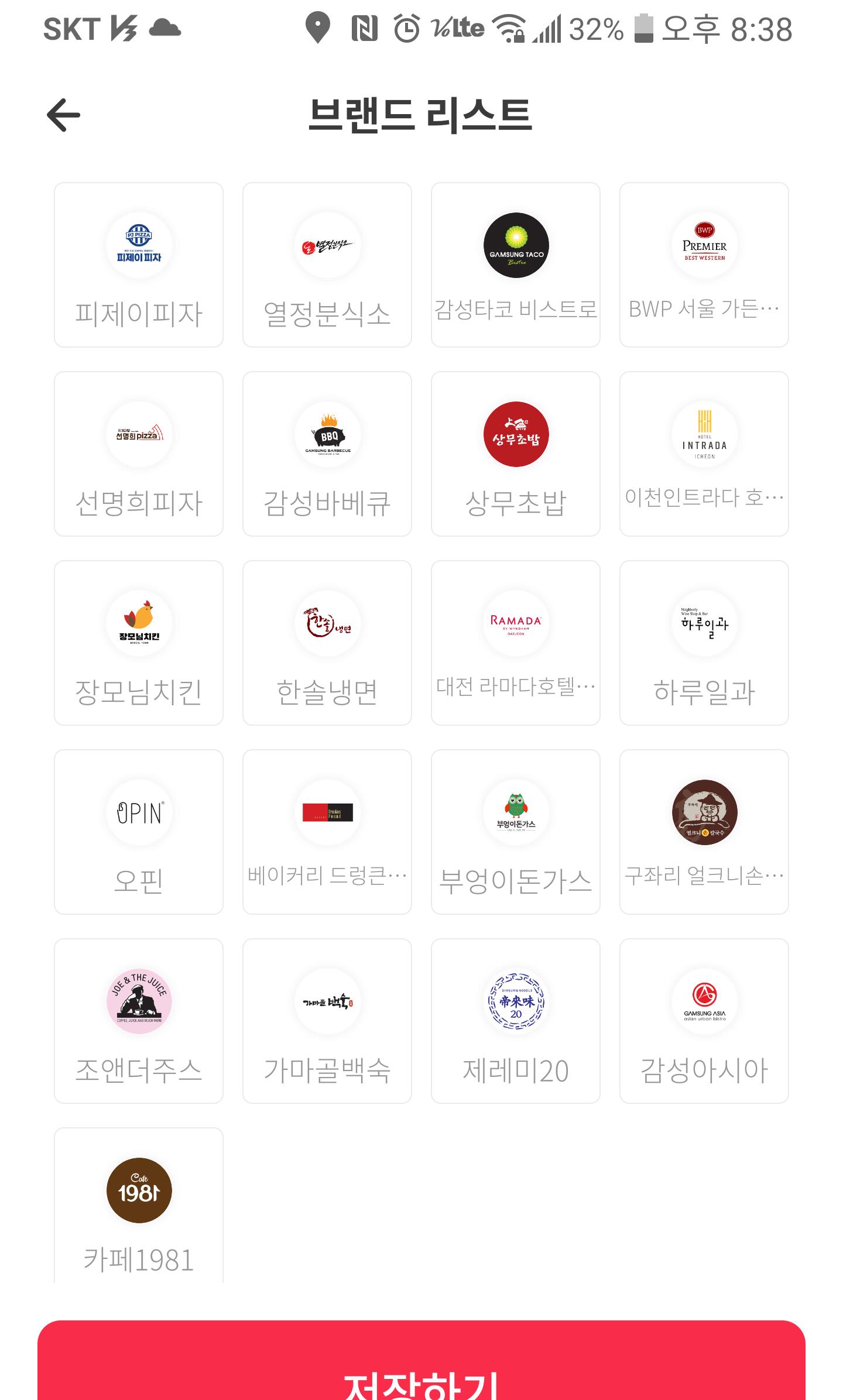
Task: Select the 장모님치킨 brand tile
Action: (139, 643)
